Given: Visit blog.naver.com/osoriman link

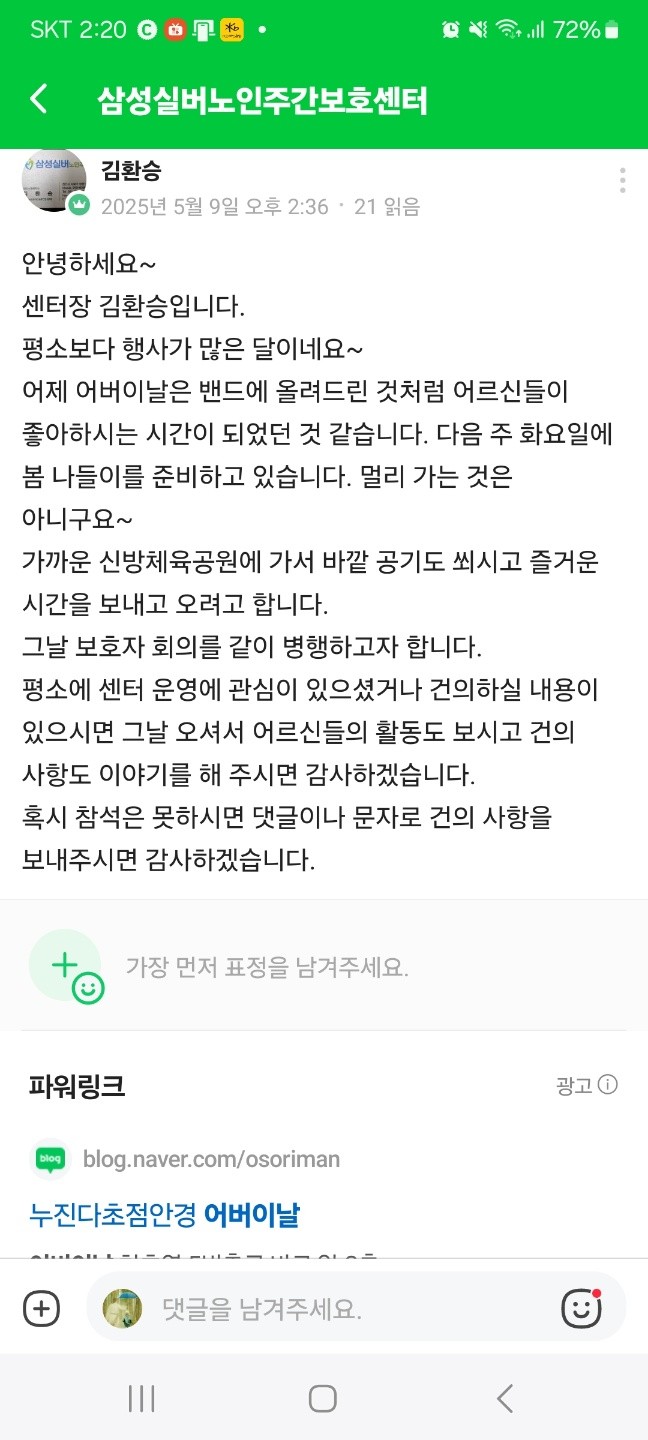Looking at the screenshot, I should 211,1160.
